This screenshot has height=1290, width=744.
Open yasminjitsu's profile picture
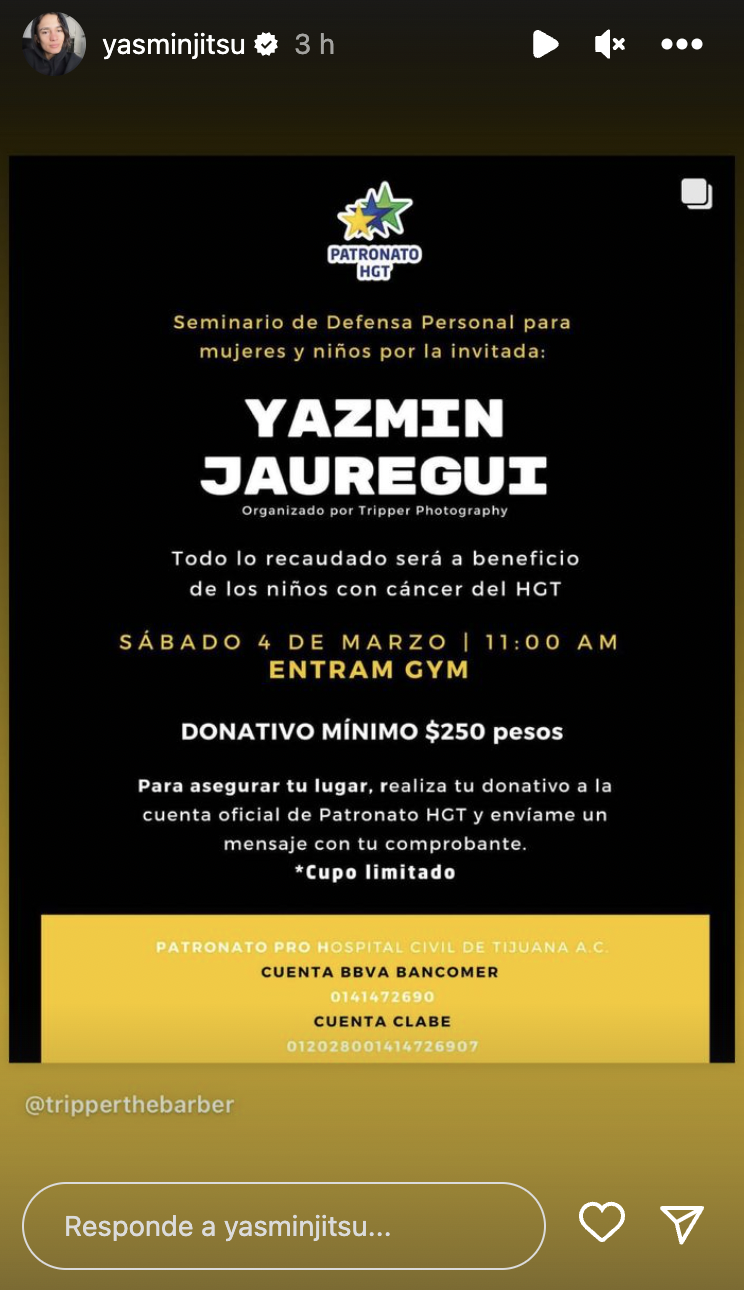coord(54,44)
